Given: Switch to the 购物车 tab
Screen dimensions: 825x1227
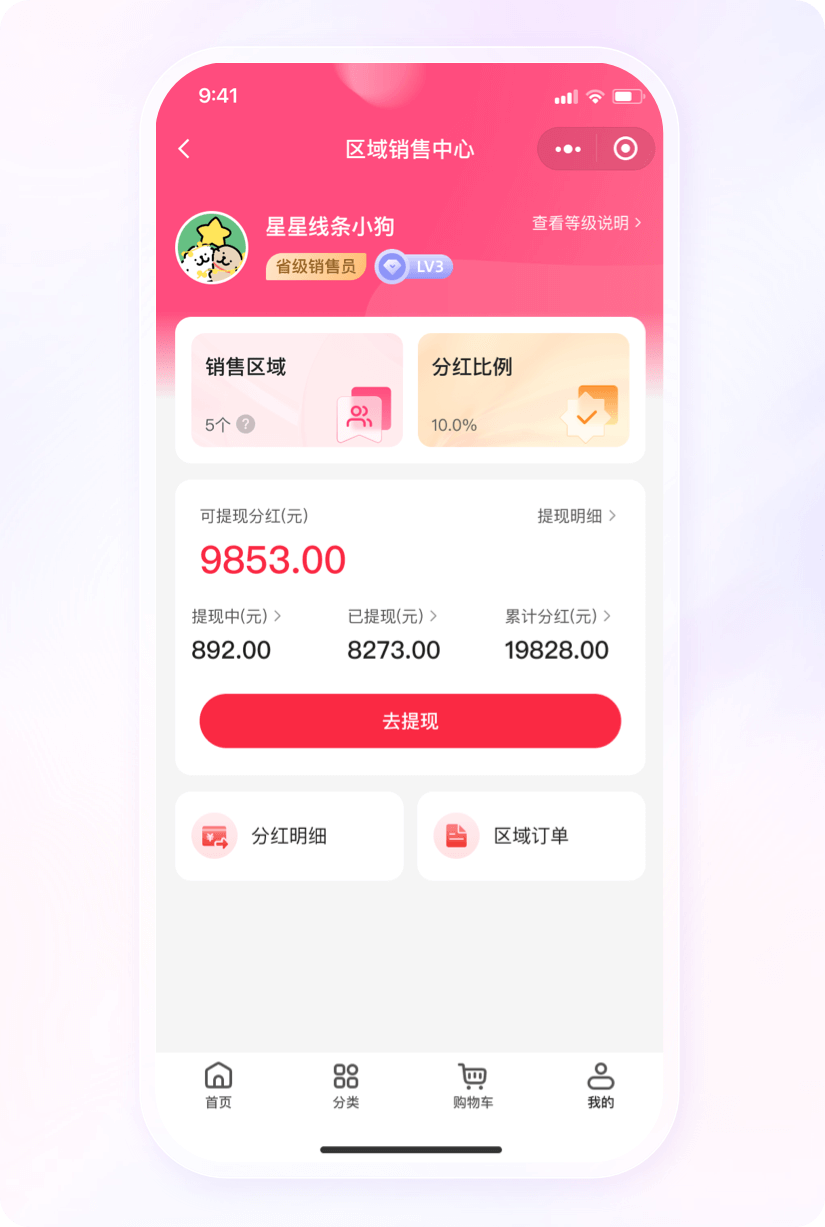Looking at the screenshot, I should (473, 1085).
